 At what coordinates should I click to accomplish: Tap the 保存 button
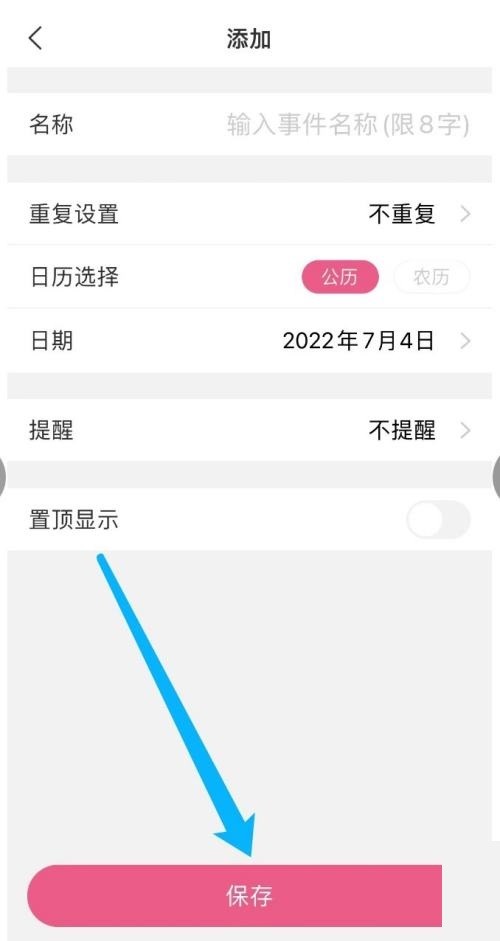pyautogui.click(x=235, y=896)
